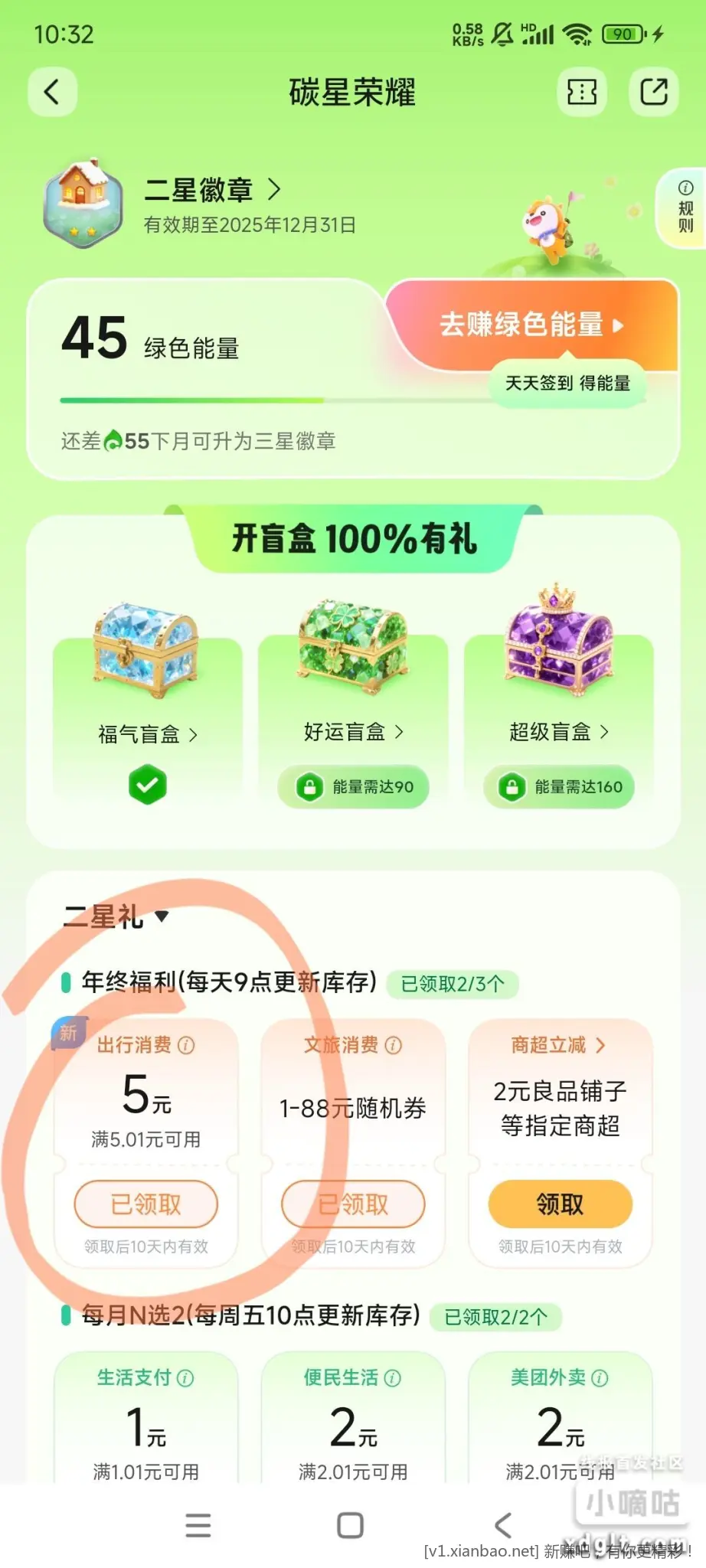Show info for 生活支付 coupon
The image size is (706, 1568).
click(185, 1378)
